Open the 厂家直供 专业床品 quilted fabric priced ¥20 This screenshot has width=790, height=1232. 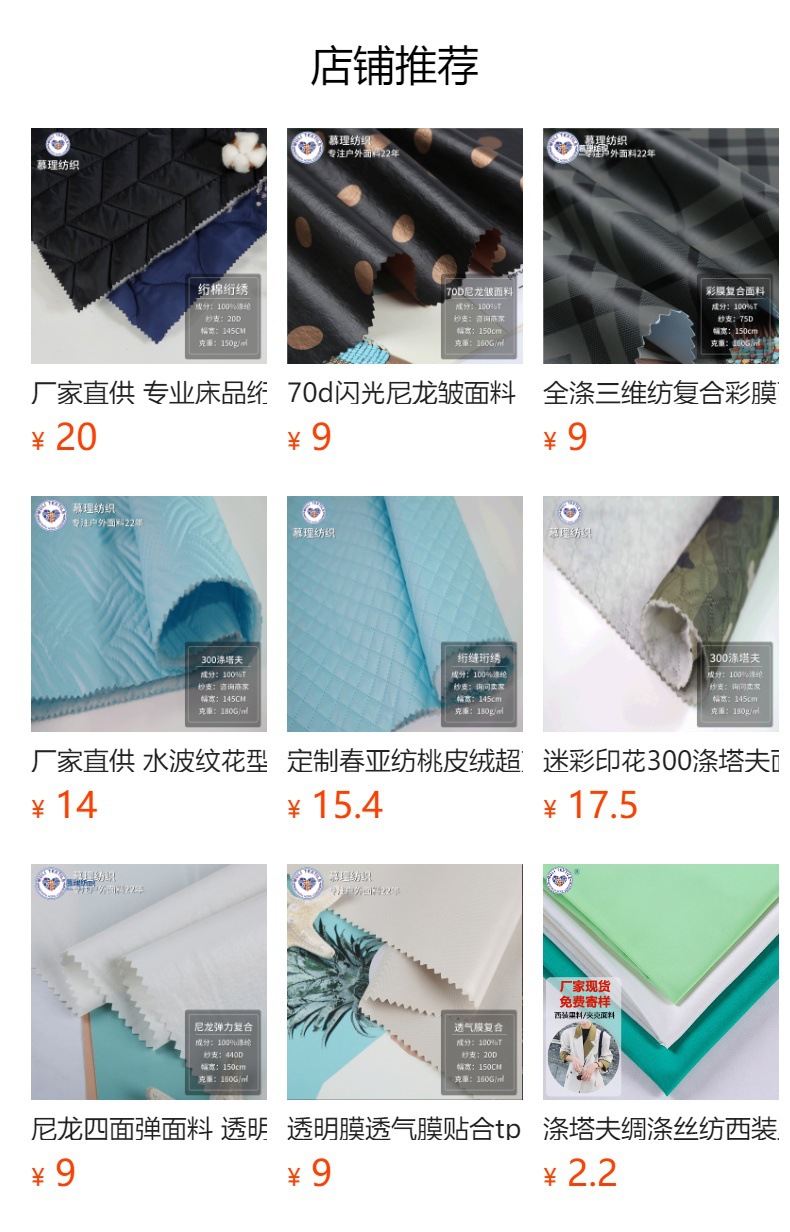(x=149, y=246)
